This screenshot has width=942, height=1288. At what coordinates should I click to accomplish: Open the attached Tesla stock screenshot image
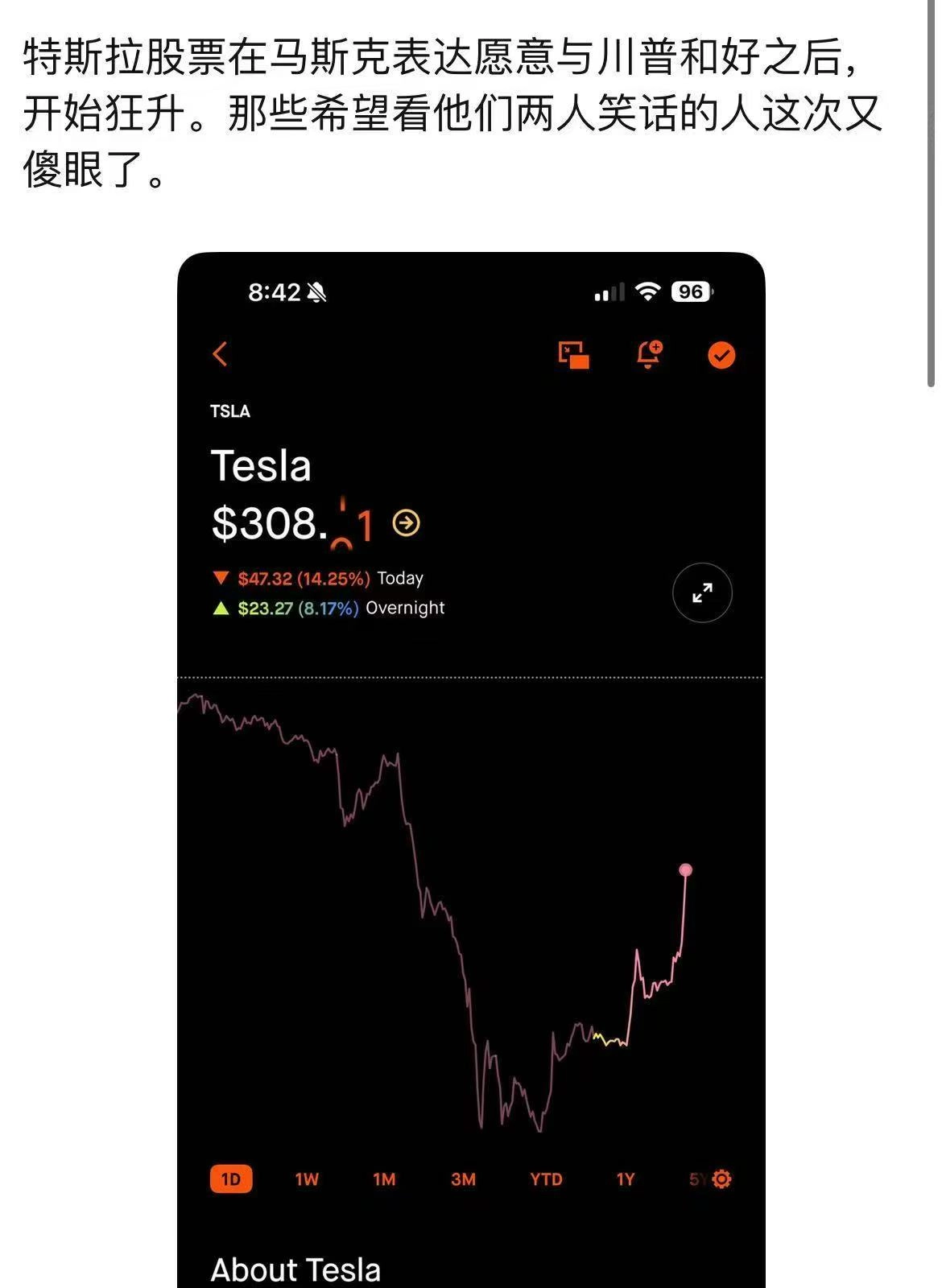pyautogui.click(x=471, y=805)
